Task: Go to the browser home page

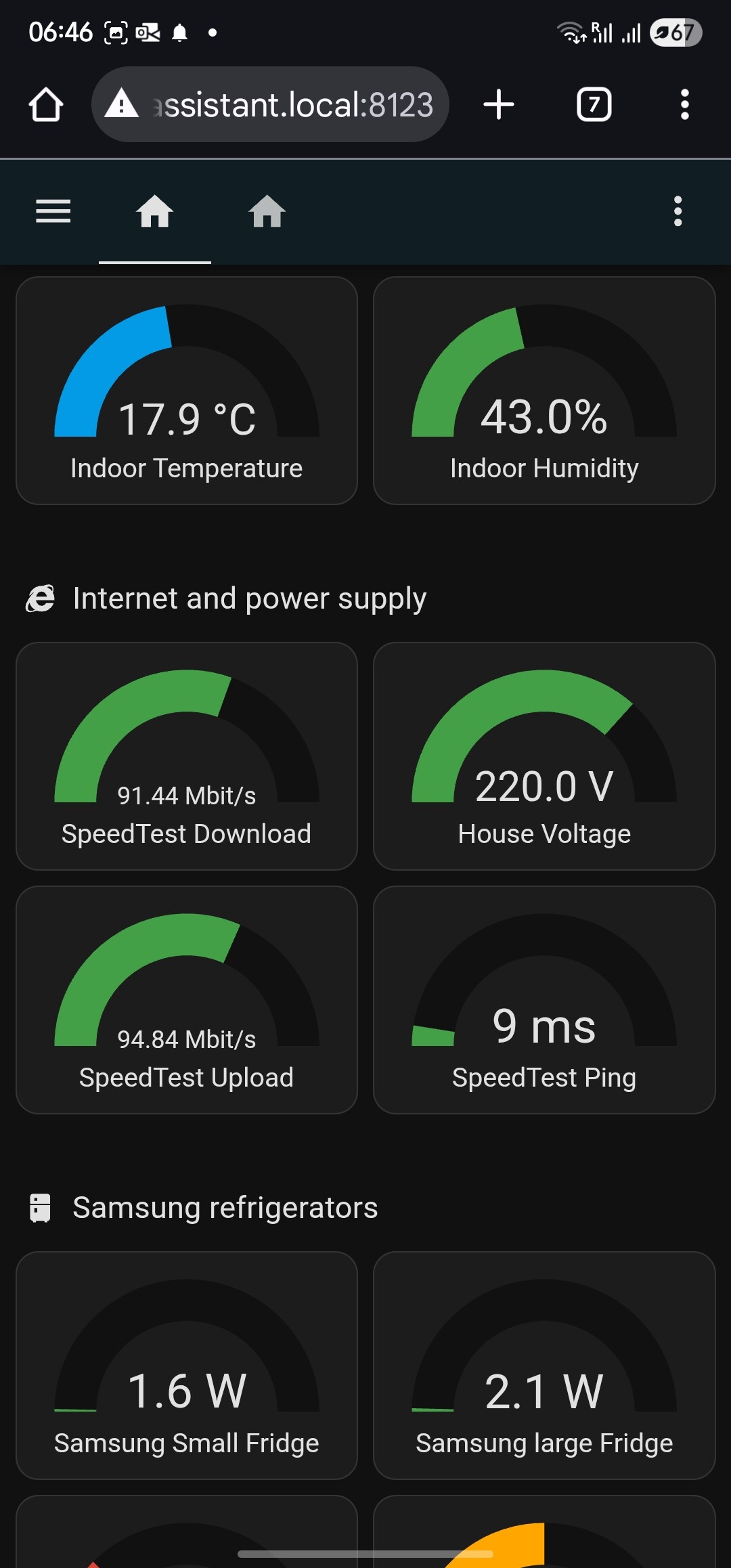Action: click(46, 105)
